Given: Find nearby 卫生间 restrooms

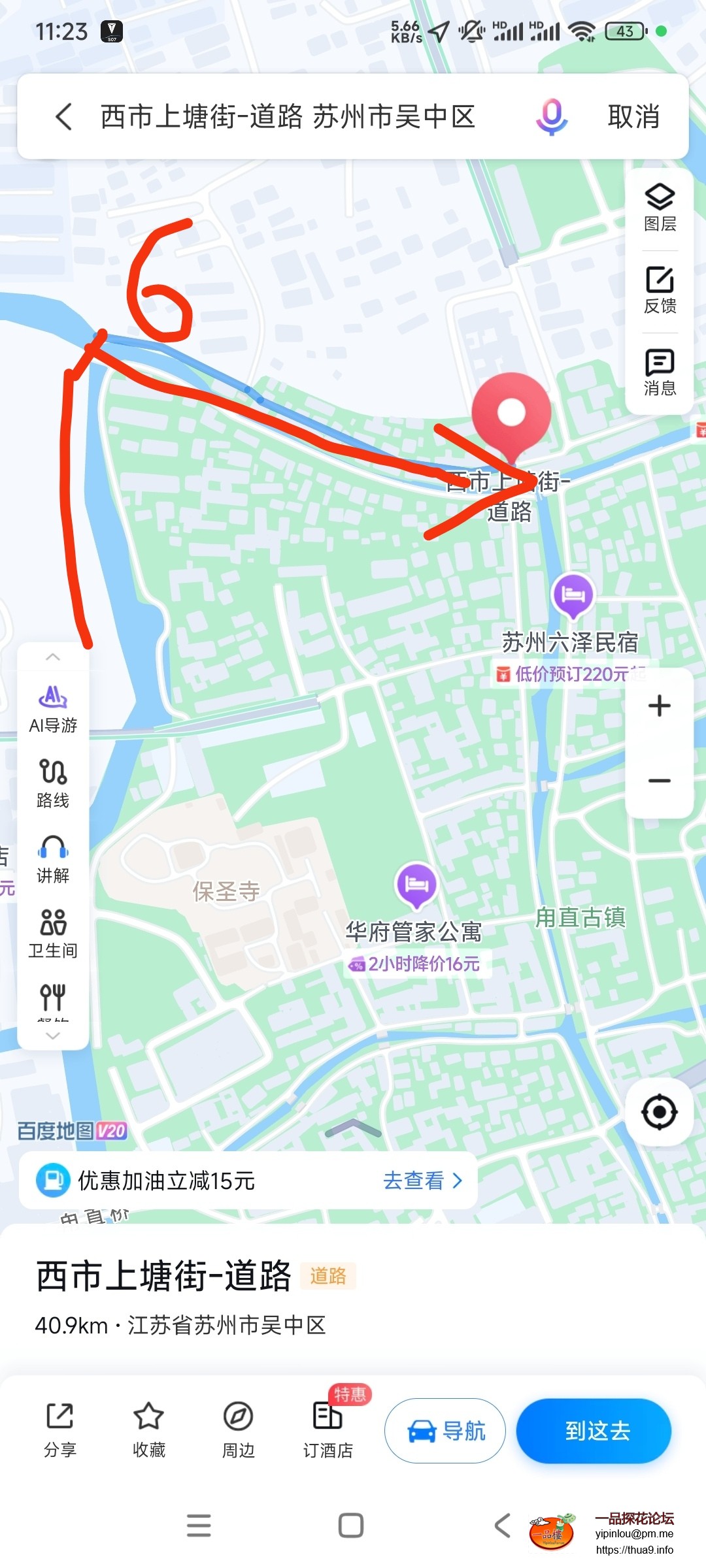Looking at the screenshot, I should coord(53,934).
